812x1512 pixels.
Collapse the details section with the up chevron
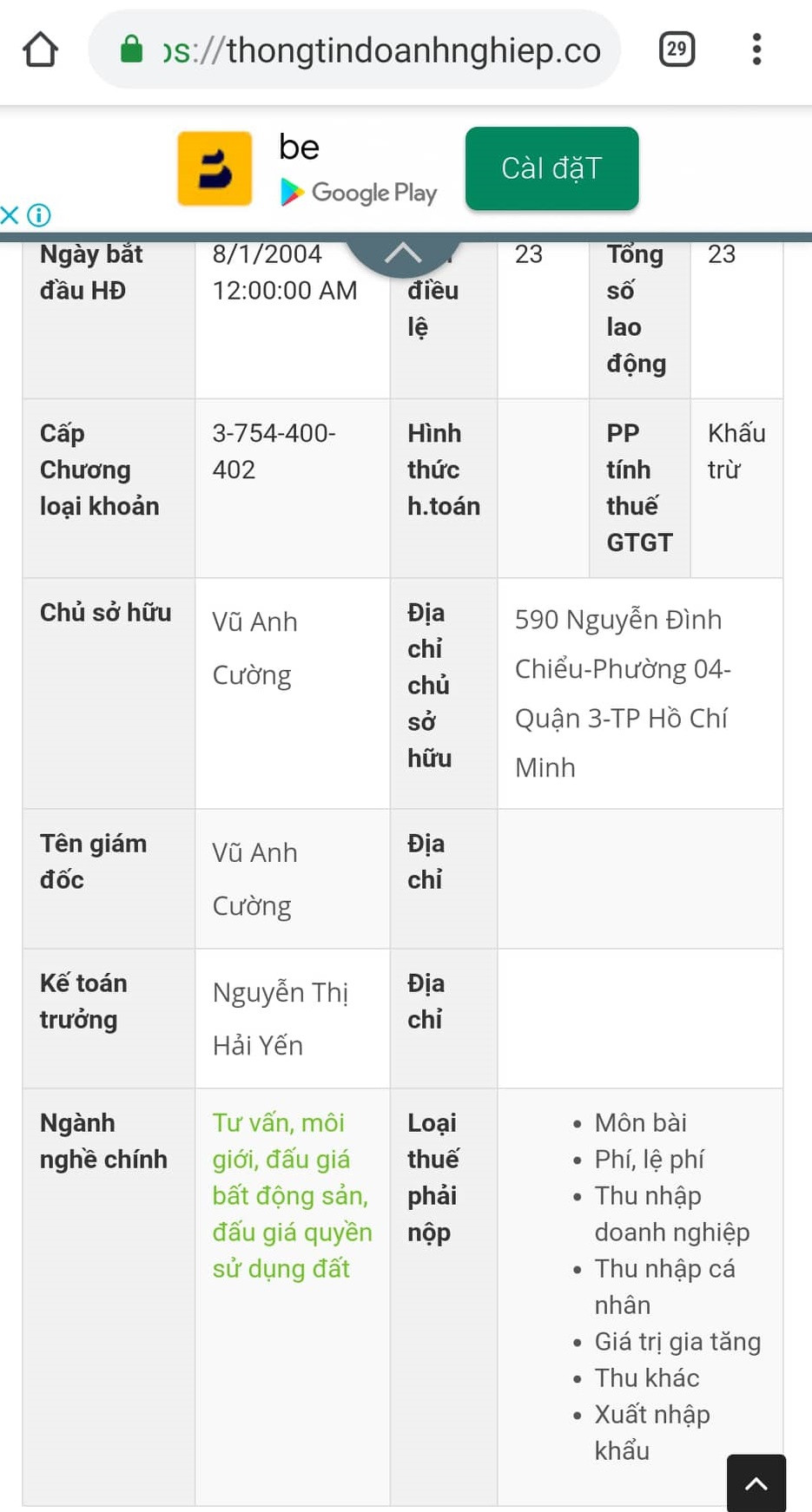pyautogui.click(x=403, y=252)
